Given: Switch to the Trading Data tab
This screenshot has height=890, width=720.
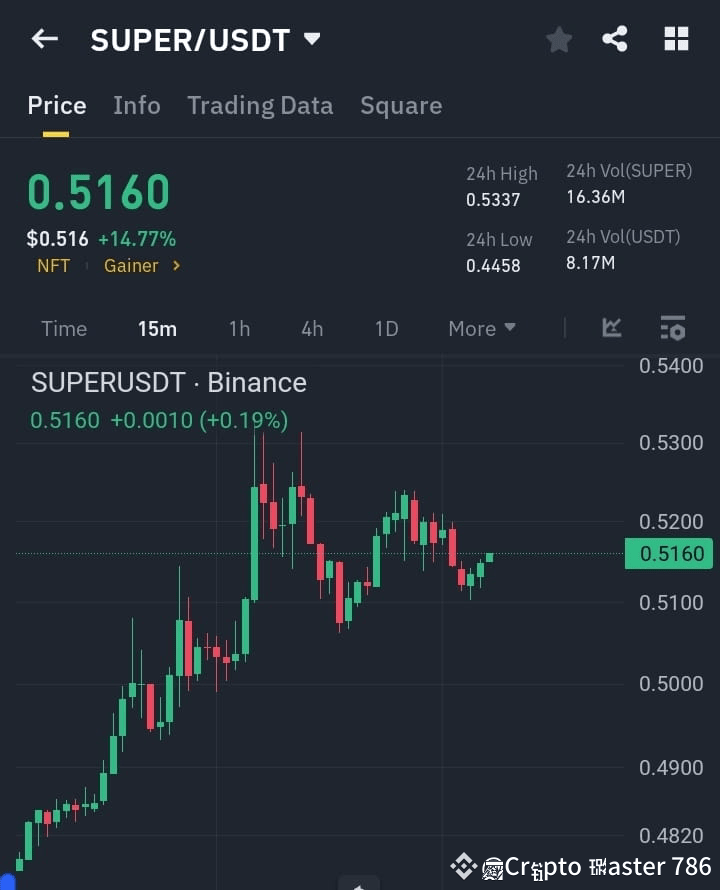Looking at the screenshot, I should [x=260, y=105].
